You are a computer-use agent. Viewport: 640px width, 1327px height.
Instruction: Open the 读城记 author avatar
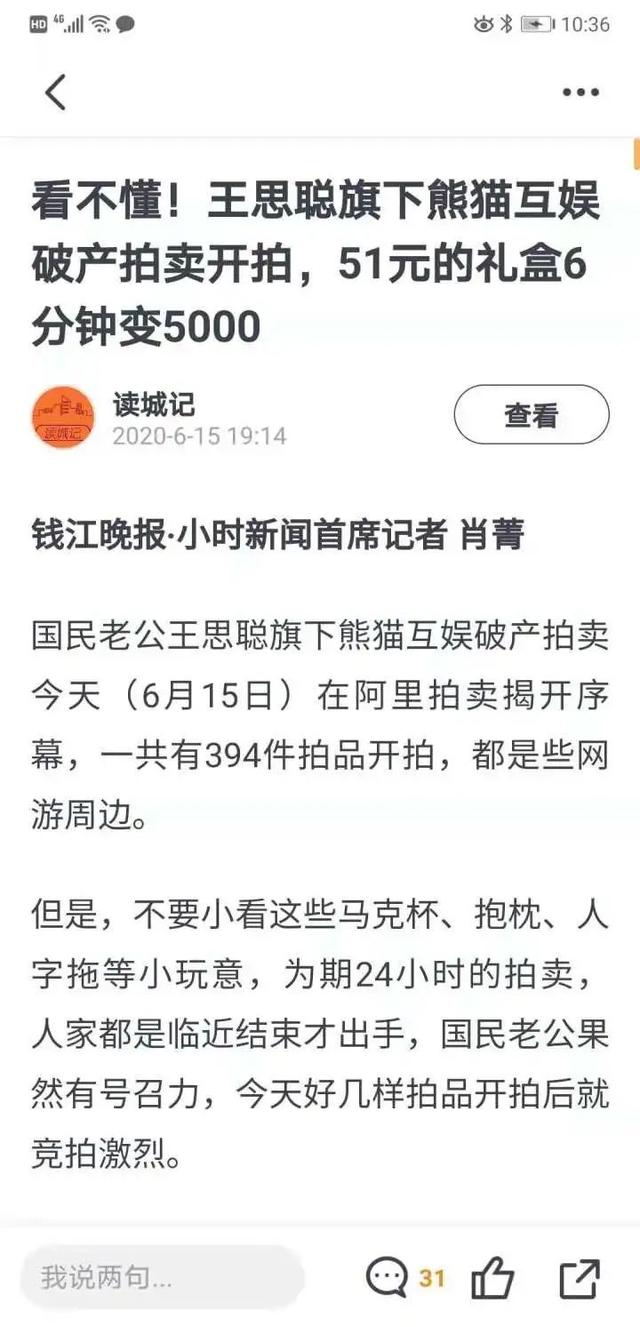63,416
